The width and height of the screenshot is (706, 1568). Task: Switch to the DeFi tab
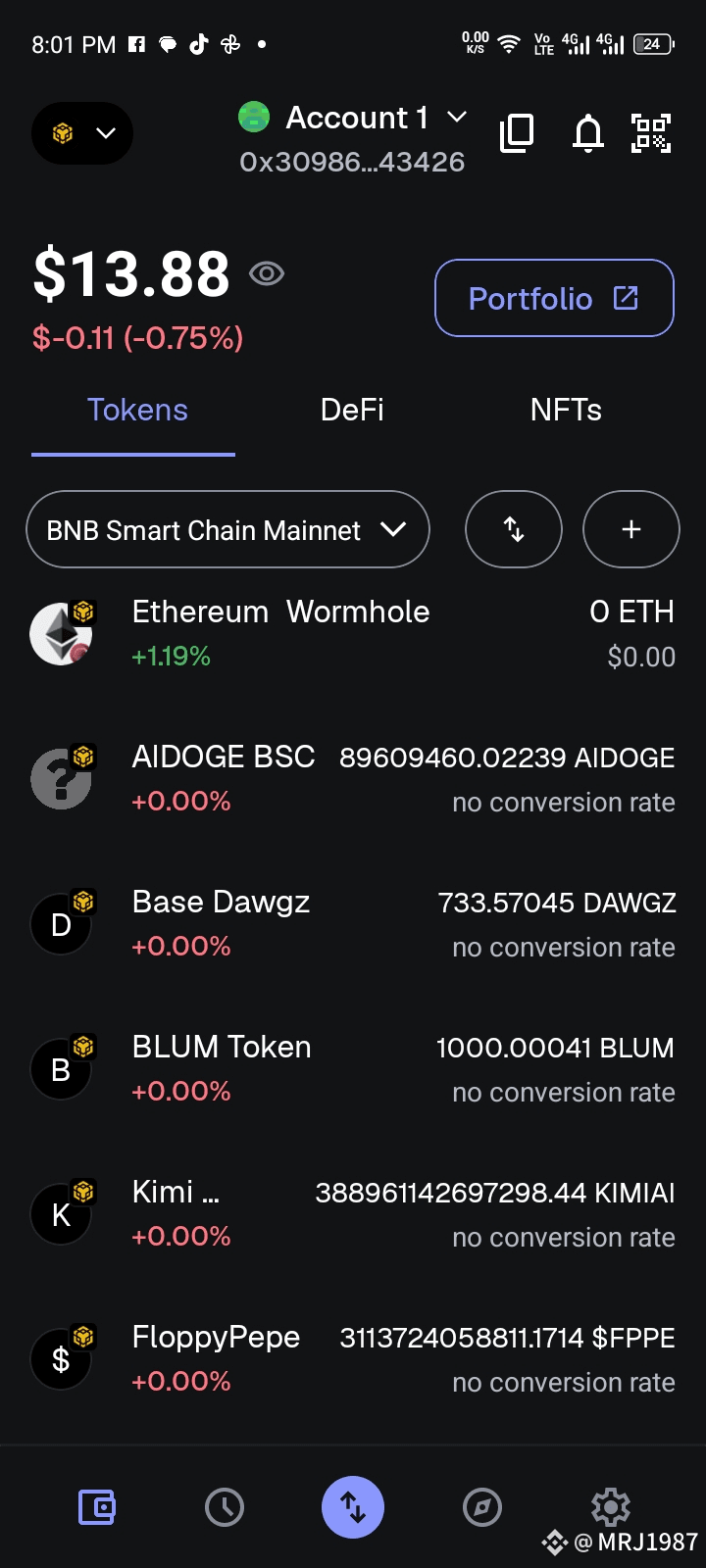click(x=352, y=410)
